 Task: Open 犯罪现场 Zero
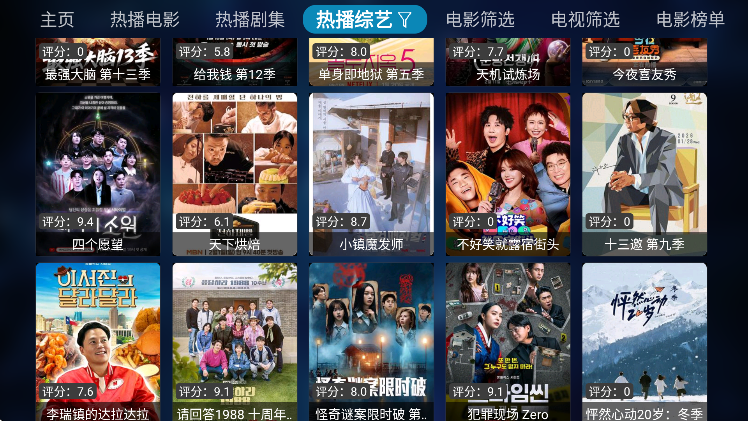(x=508, y=340)
